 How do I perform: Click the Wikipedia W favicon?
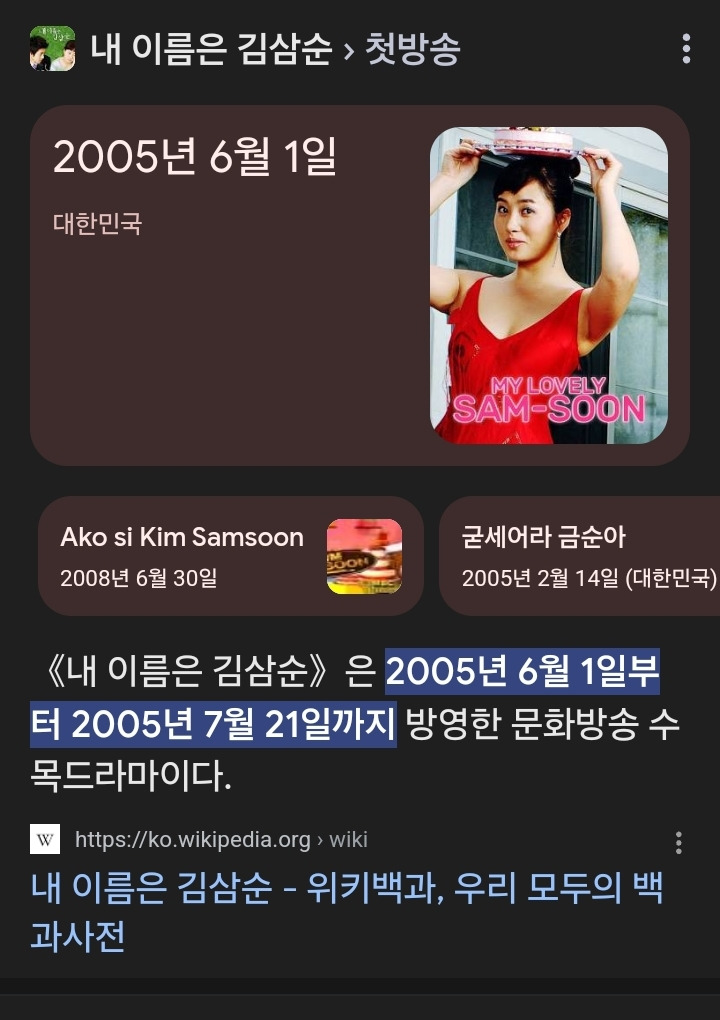tap(39, 841)
